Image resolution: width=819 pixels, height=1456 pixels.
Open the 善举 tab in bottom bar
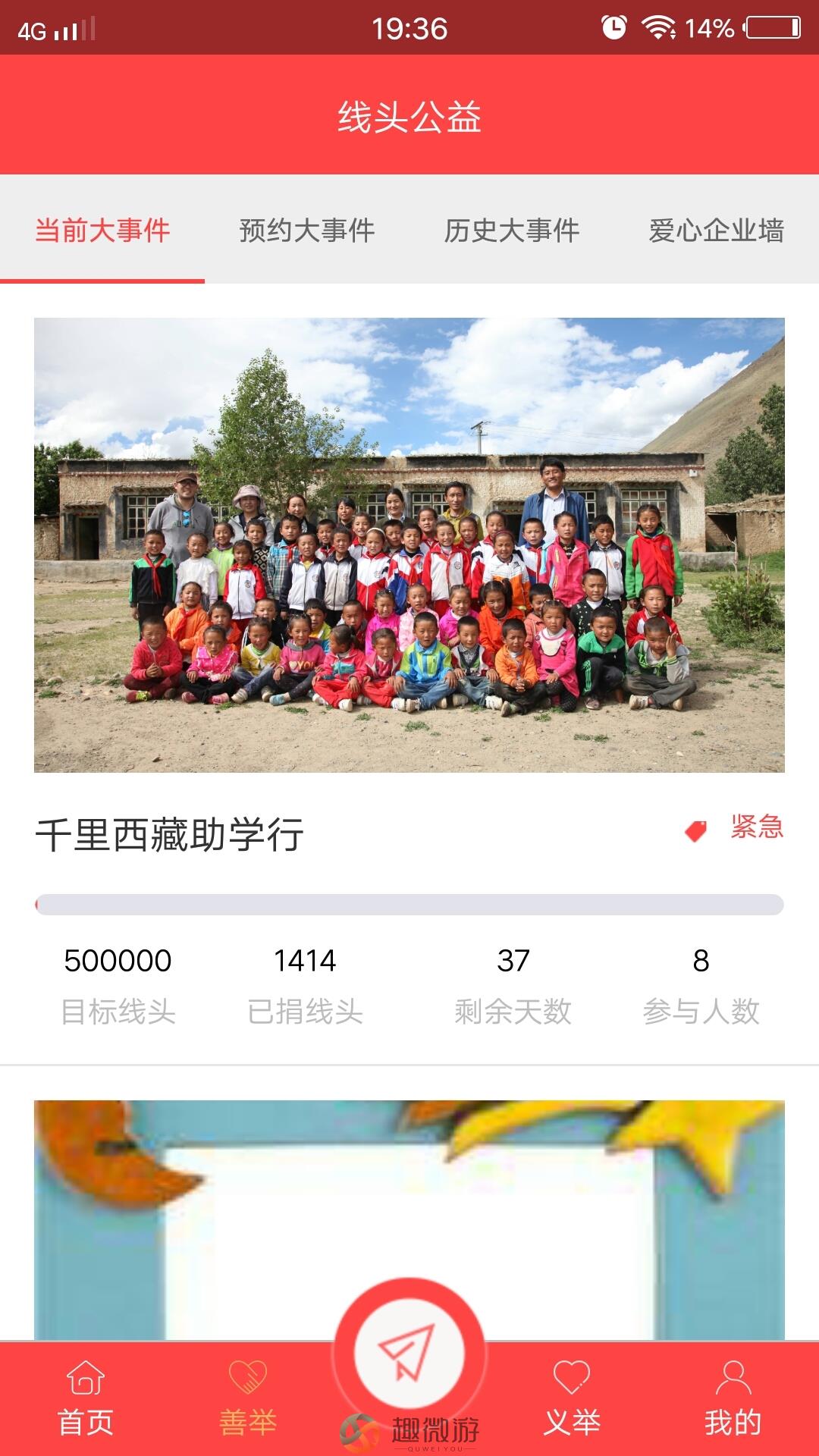click(248, 1399)
